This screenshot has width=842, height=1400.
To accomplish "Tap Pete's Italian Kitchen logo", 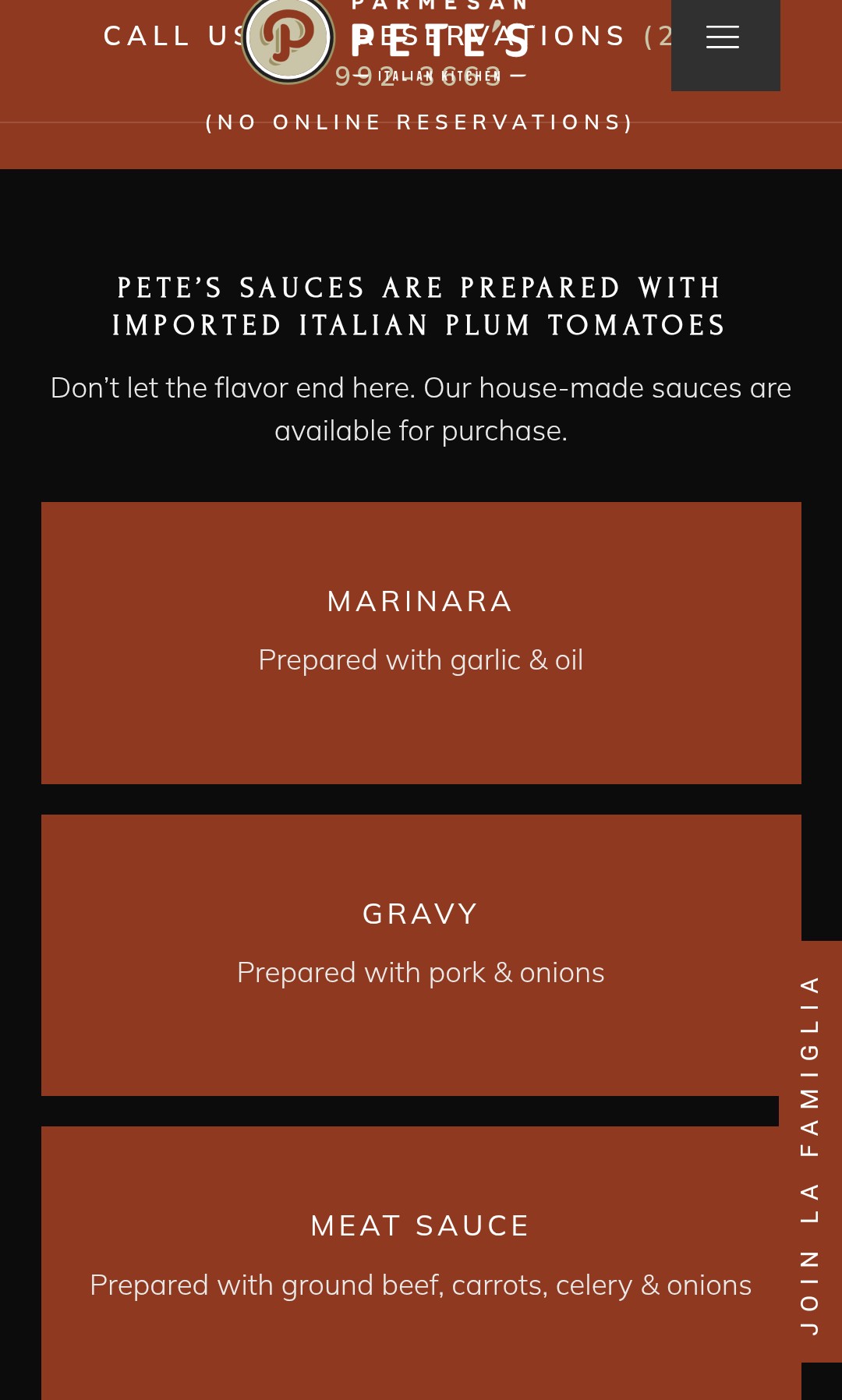I will [x=288, y=39].
